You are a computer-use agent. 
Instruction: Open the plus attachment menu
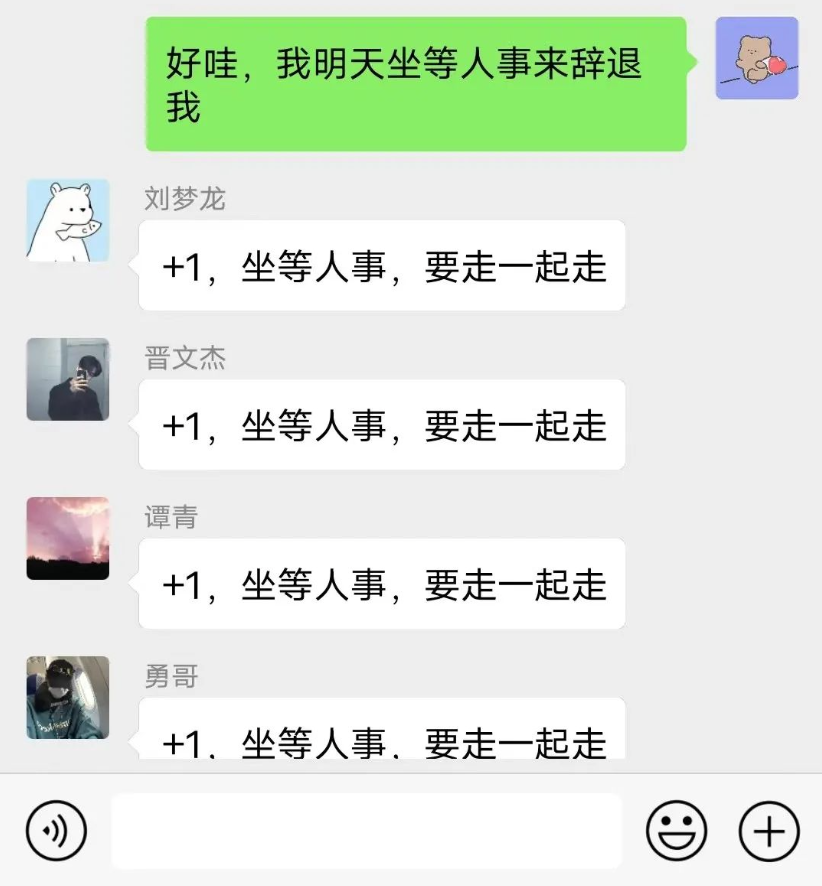pos(768,831)
